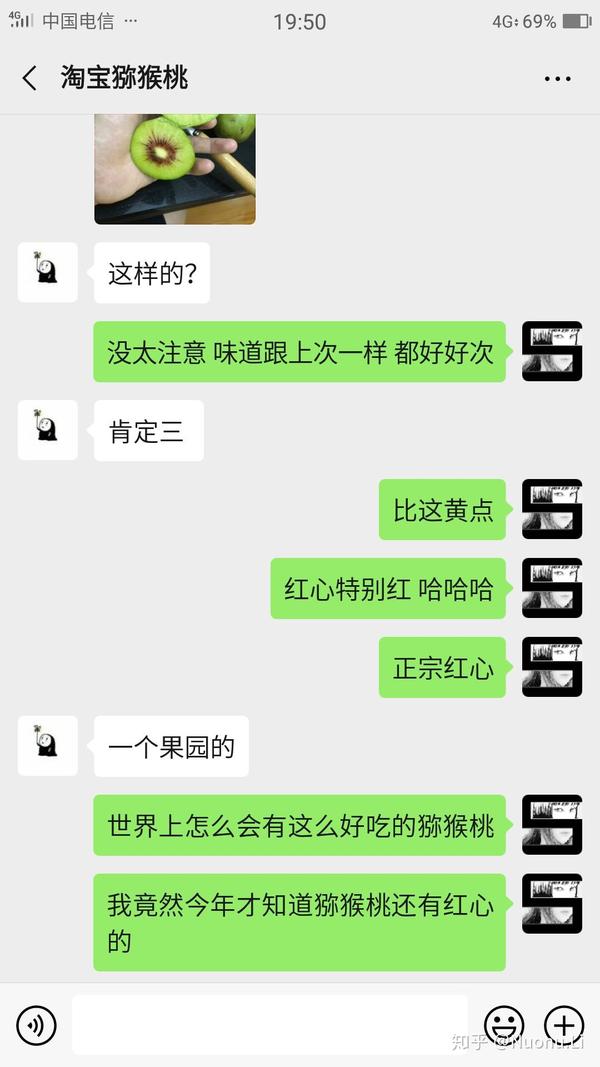Open the emoji picker
Image resolution: width=600 pixels, height=1067 pixels.
tap(504, 1025)
